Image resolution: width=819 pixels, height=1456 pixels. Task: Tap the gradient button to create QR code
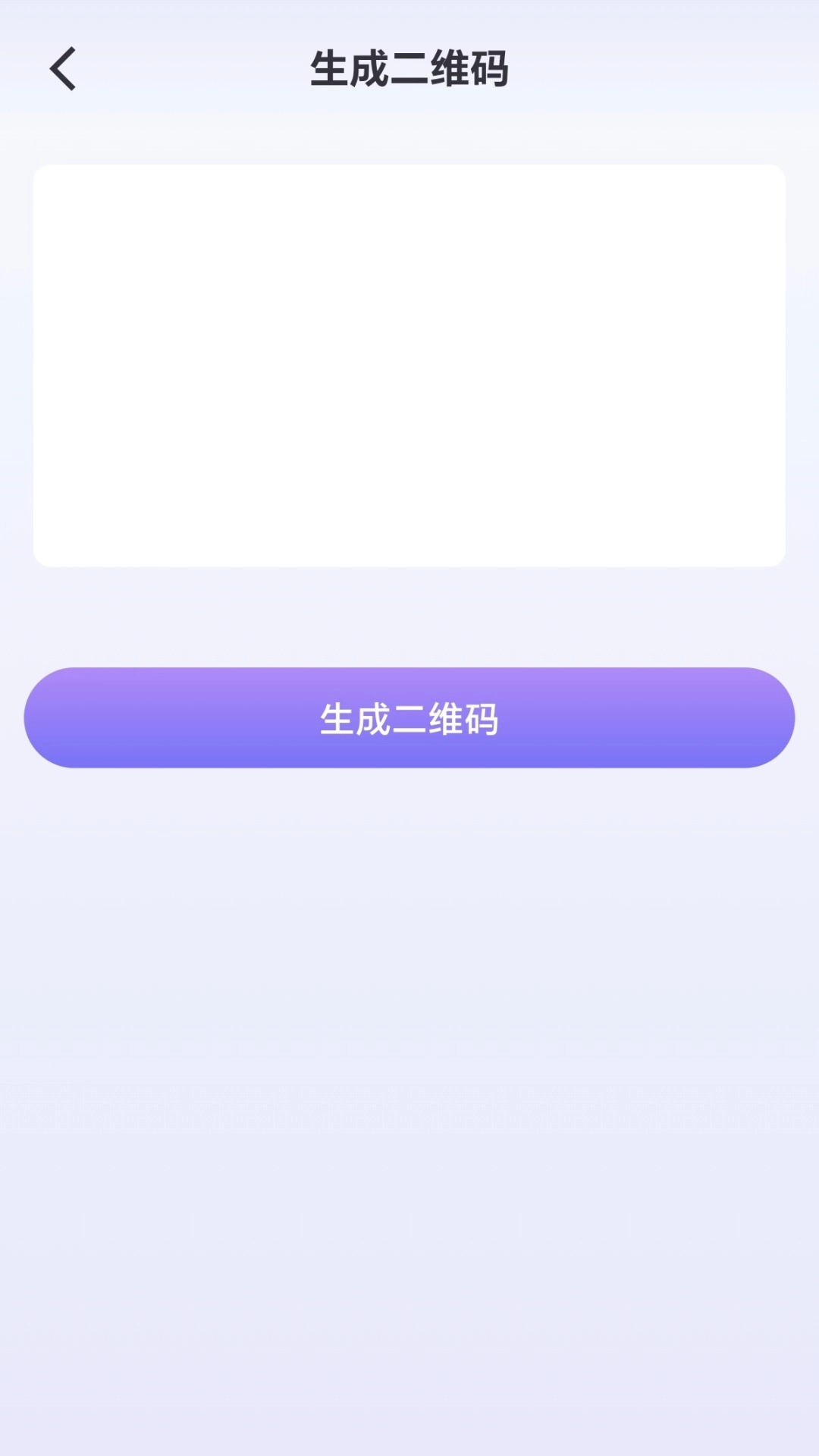click(409, 718)
